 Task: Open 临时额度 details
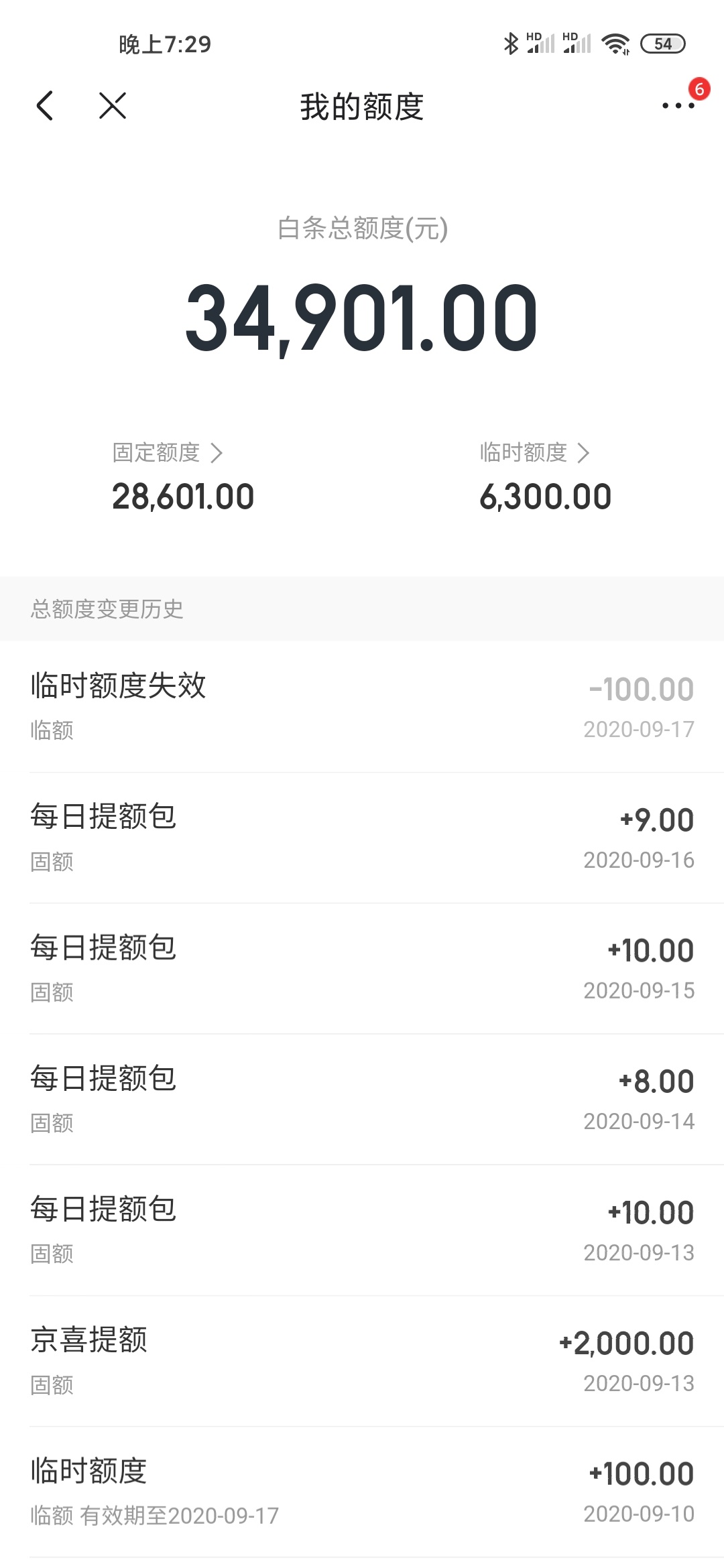click(x=534, y=453)
